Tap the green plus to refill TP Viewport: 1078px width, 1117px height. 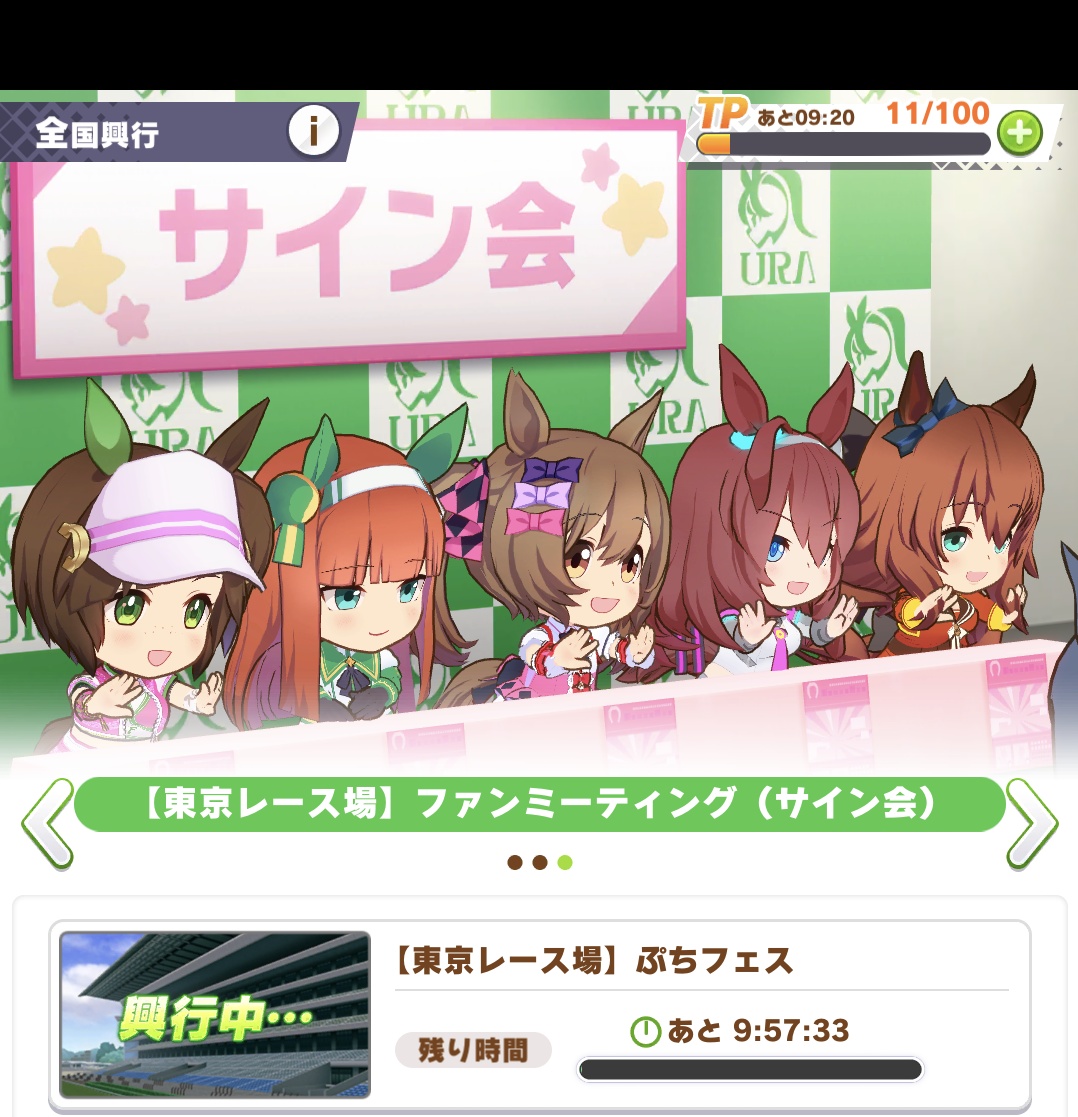pyautogui.click(x=1019, y=133)
